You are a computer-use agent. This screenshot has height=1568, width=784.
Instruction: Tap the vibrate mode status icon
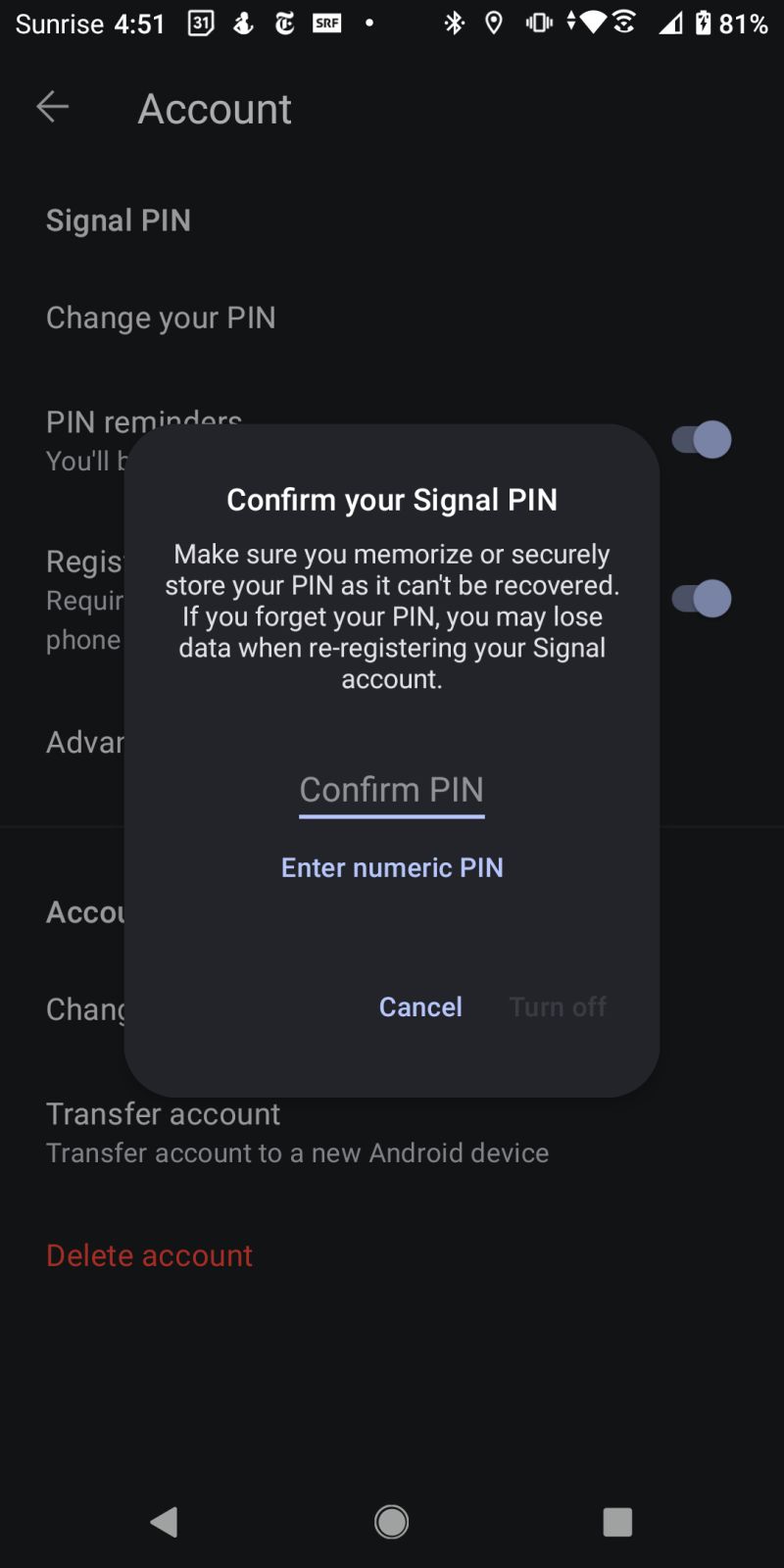coord(538,23)
